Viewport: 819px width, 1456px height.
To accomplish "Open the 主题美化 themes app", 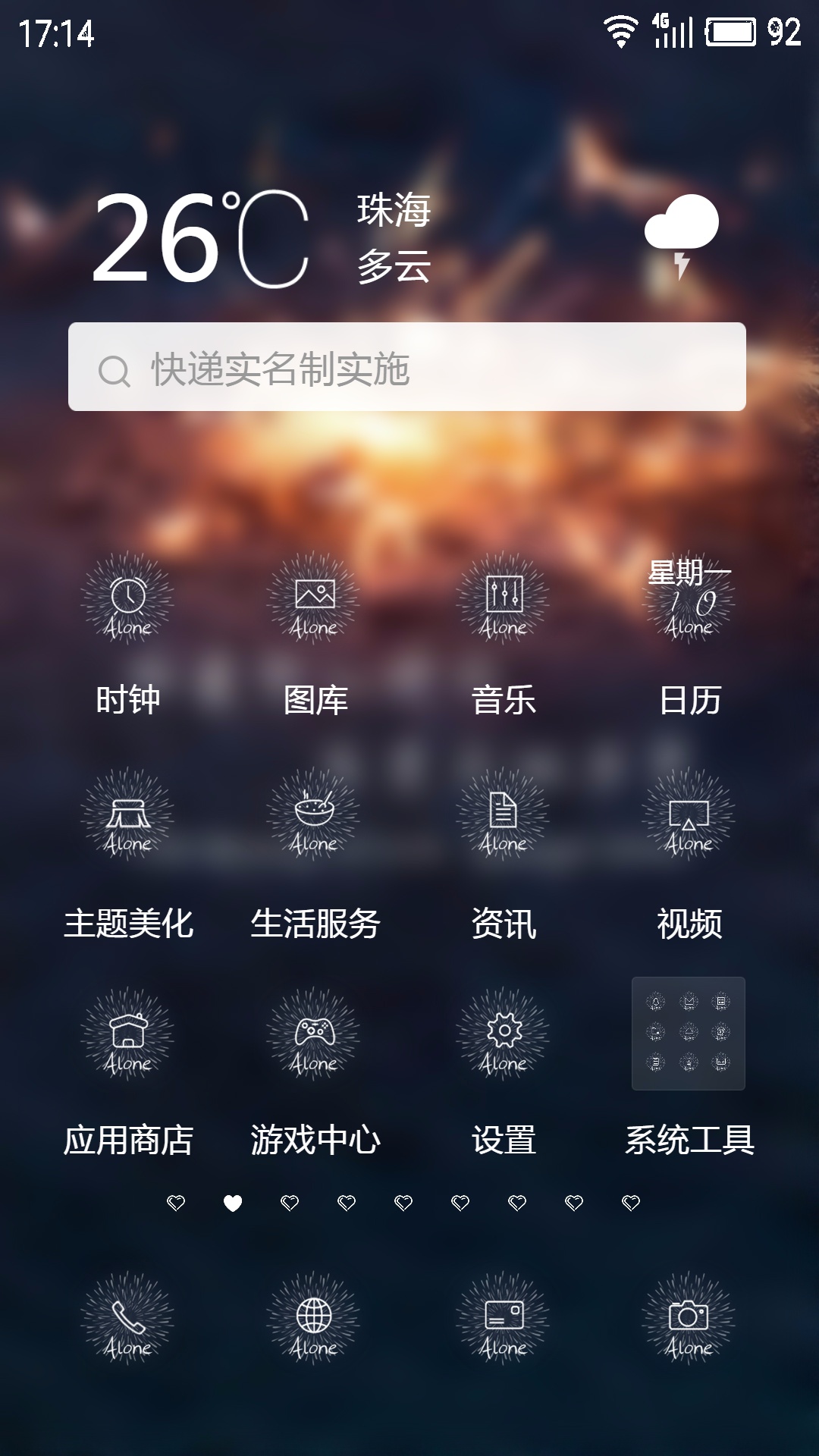I will (x=127, y=815).
